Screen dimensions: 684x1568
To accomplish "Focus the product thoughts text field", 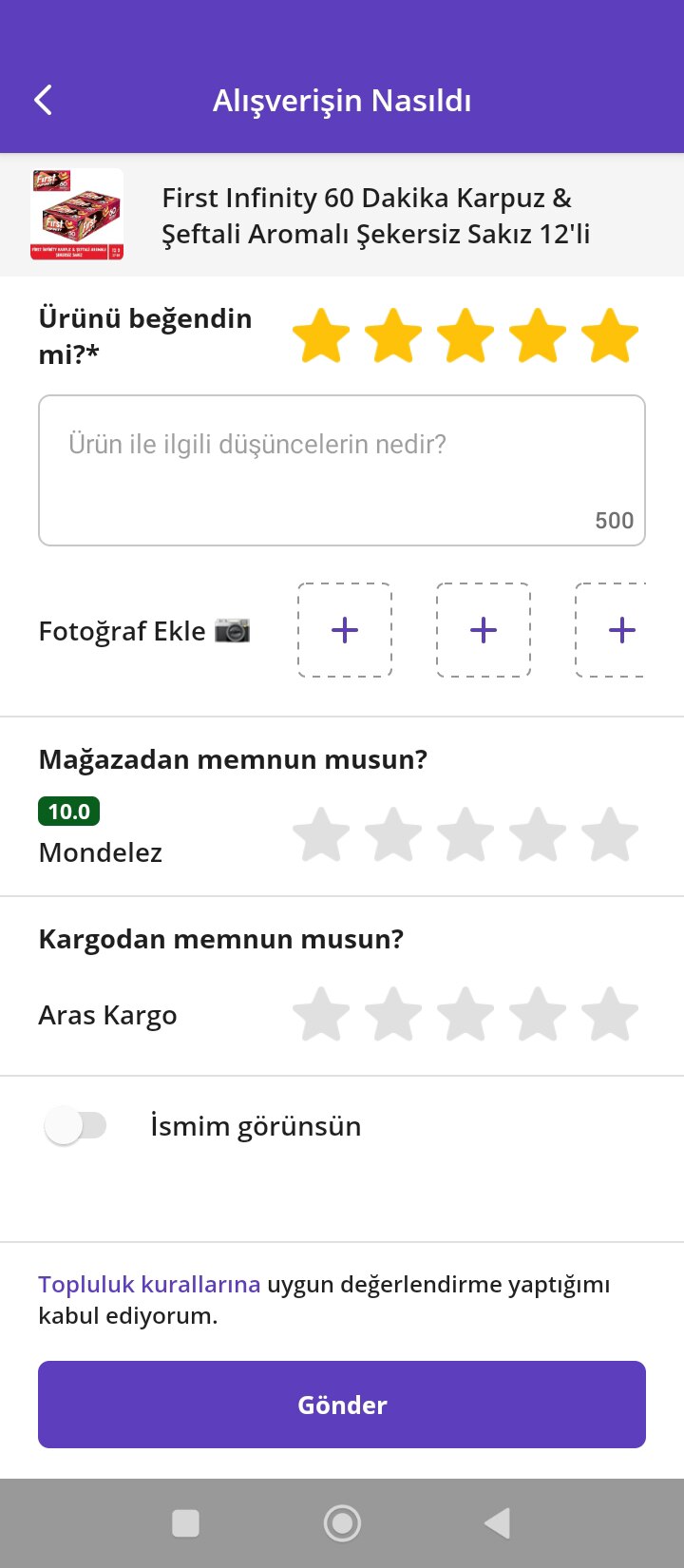I will [x=342, y=469].
